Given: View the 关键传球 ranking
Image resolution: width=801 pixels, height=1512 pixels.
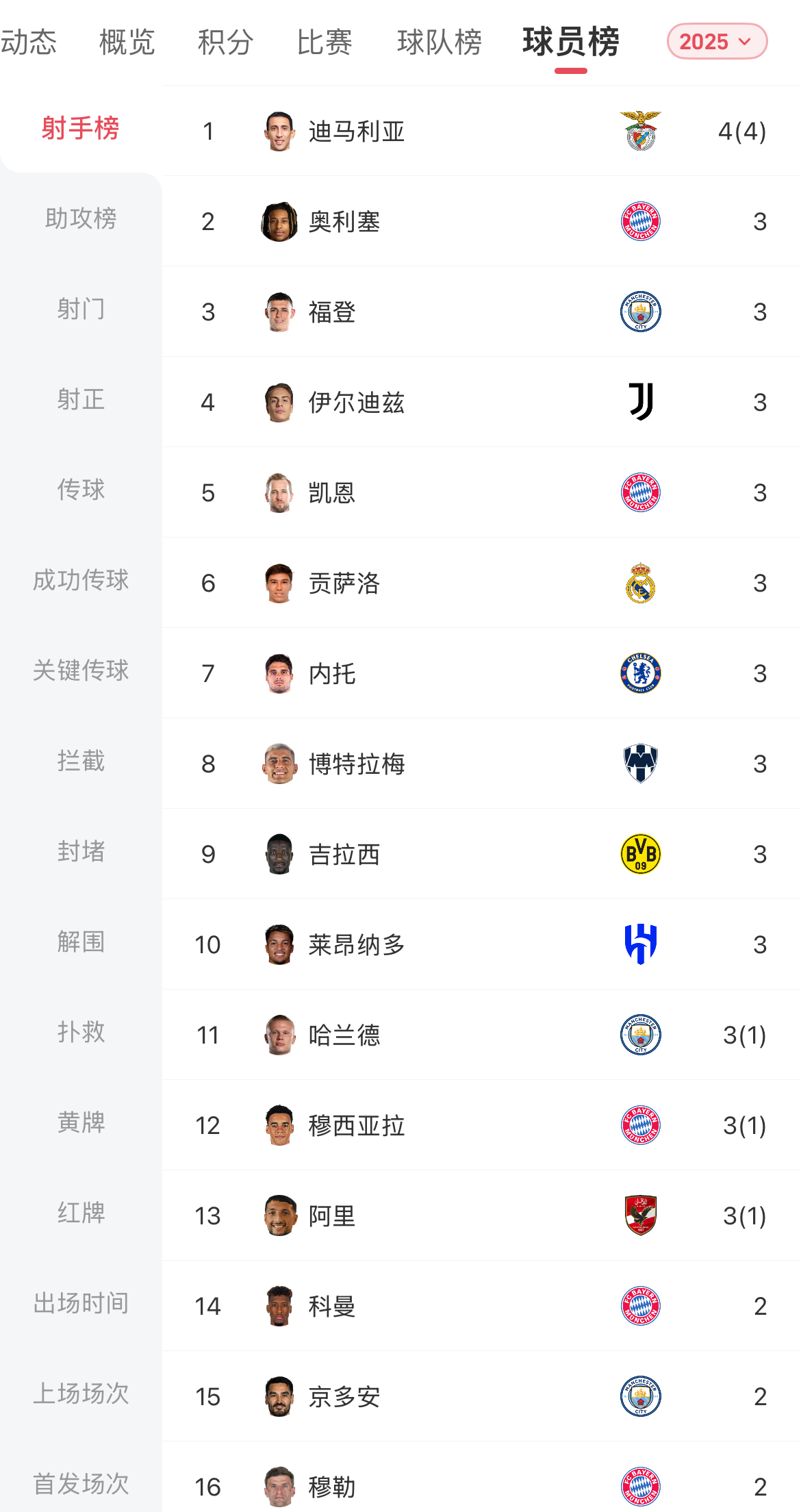Looking at the screenshot, I should pos(81,670).
